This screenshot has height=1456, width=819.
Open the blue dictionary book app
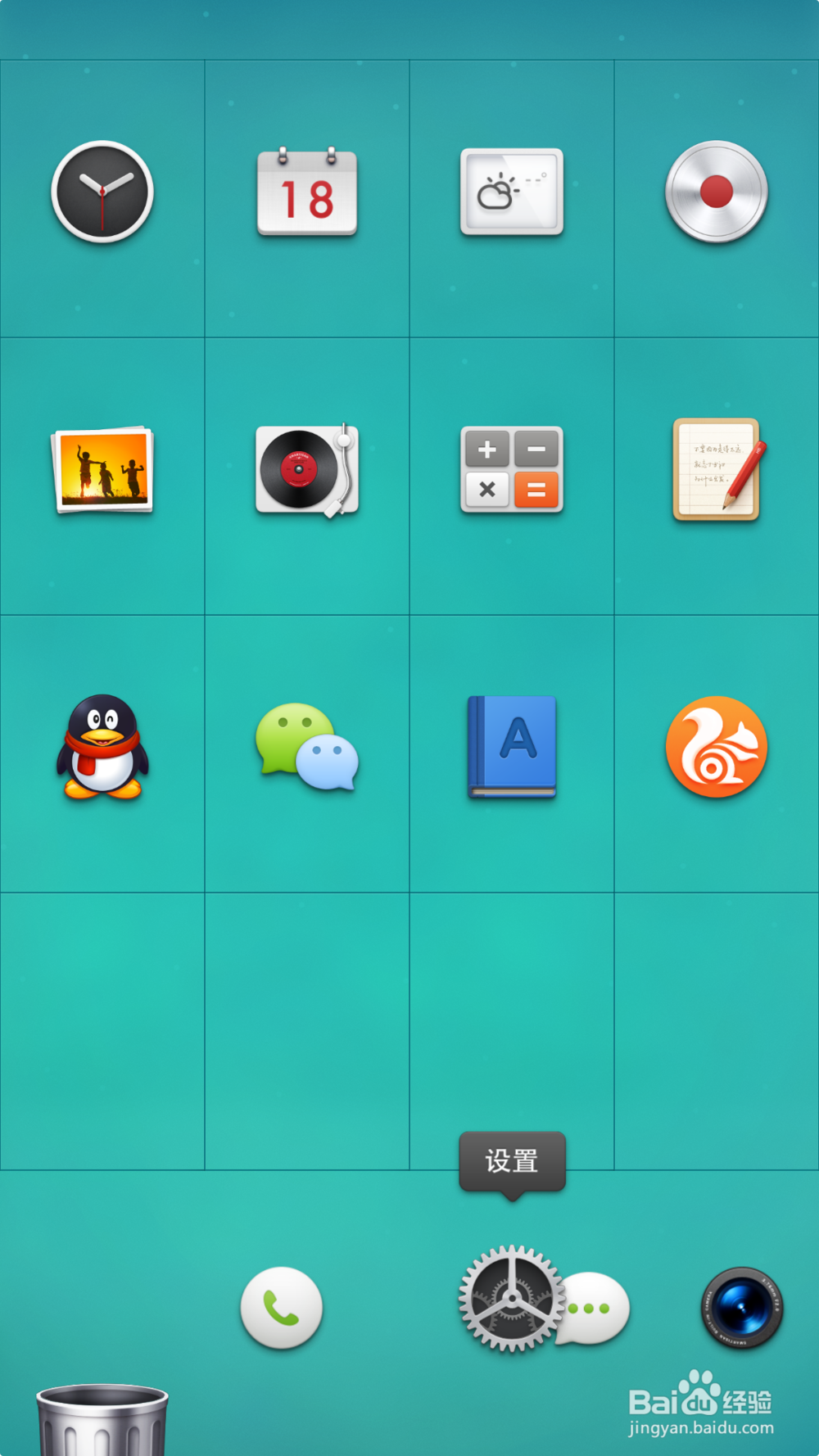click(512, 747)
